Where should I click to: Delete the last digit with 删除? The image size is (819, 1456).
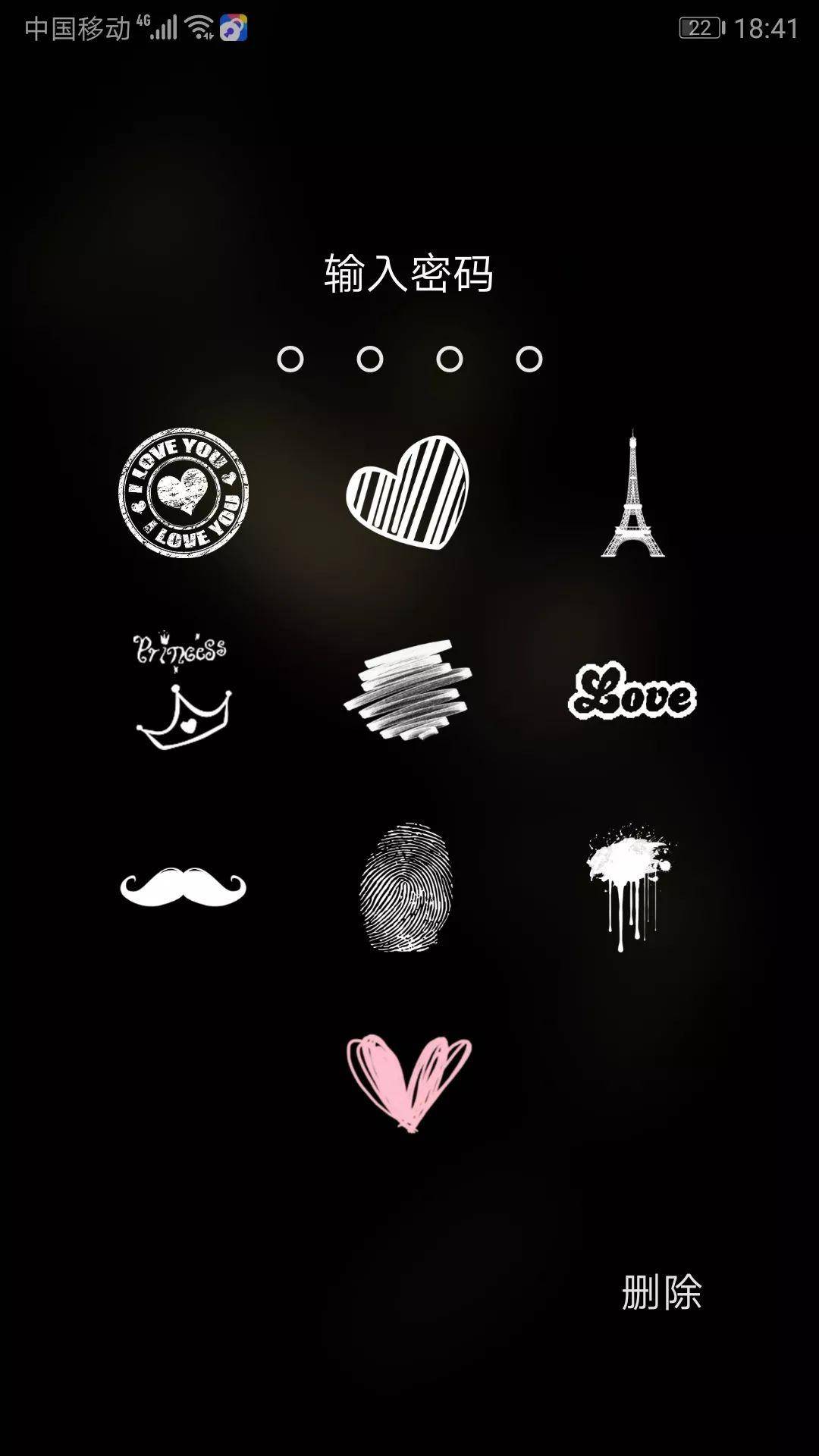pyautogui.click(x=661, y=1293)
